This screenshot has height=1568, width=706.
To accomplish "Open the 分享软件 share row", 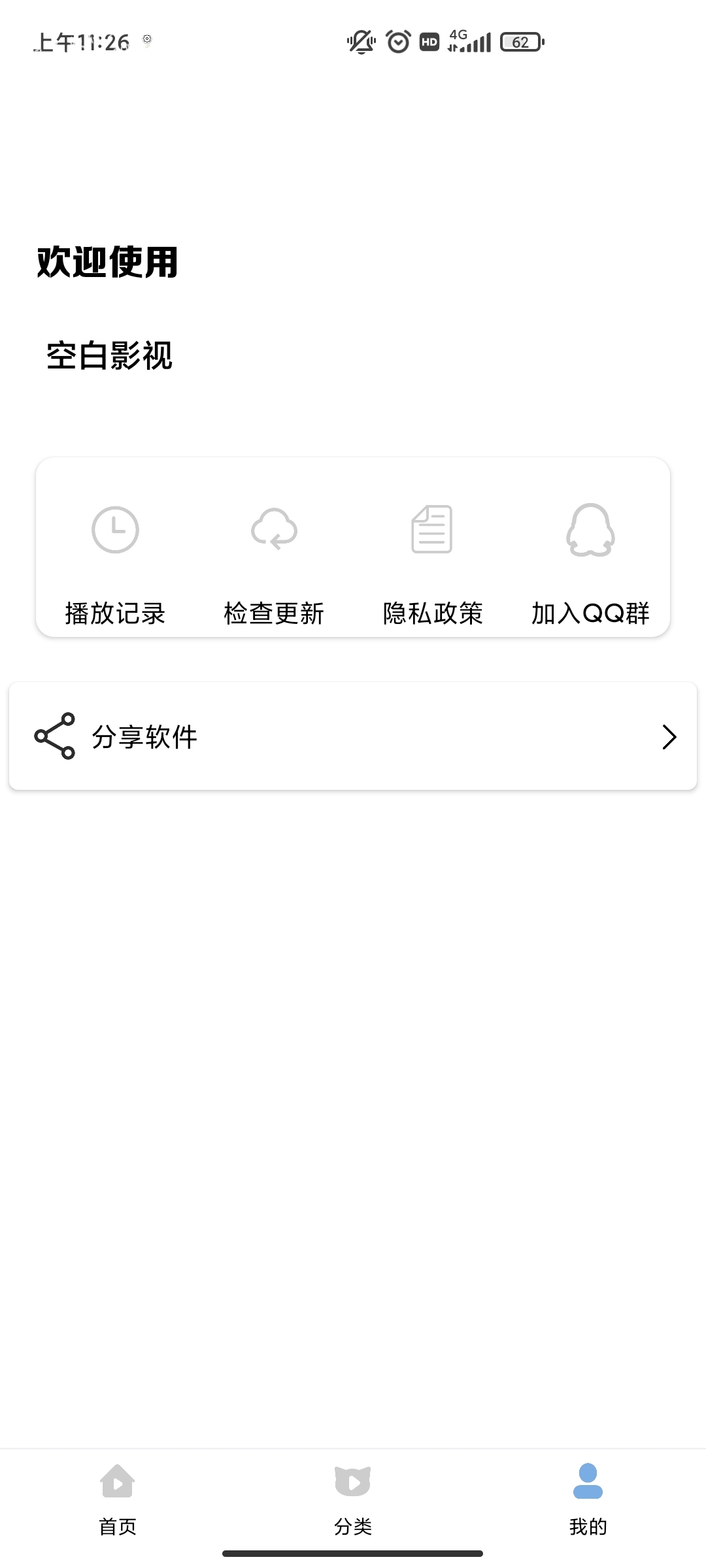I will (353, 736).
